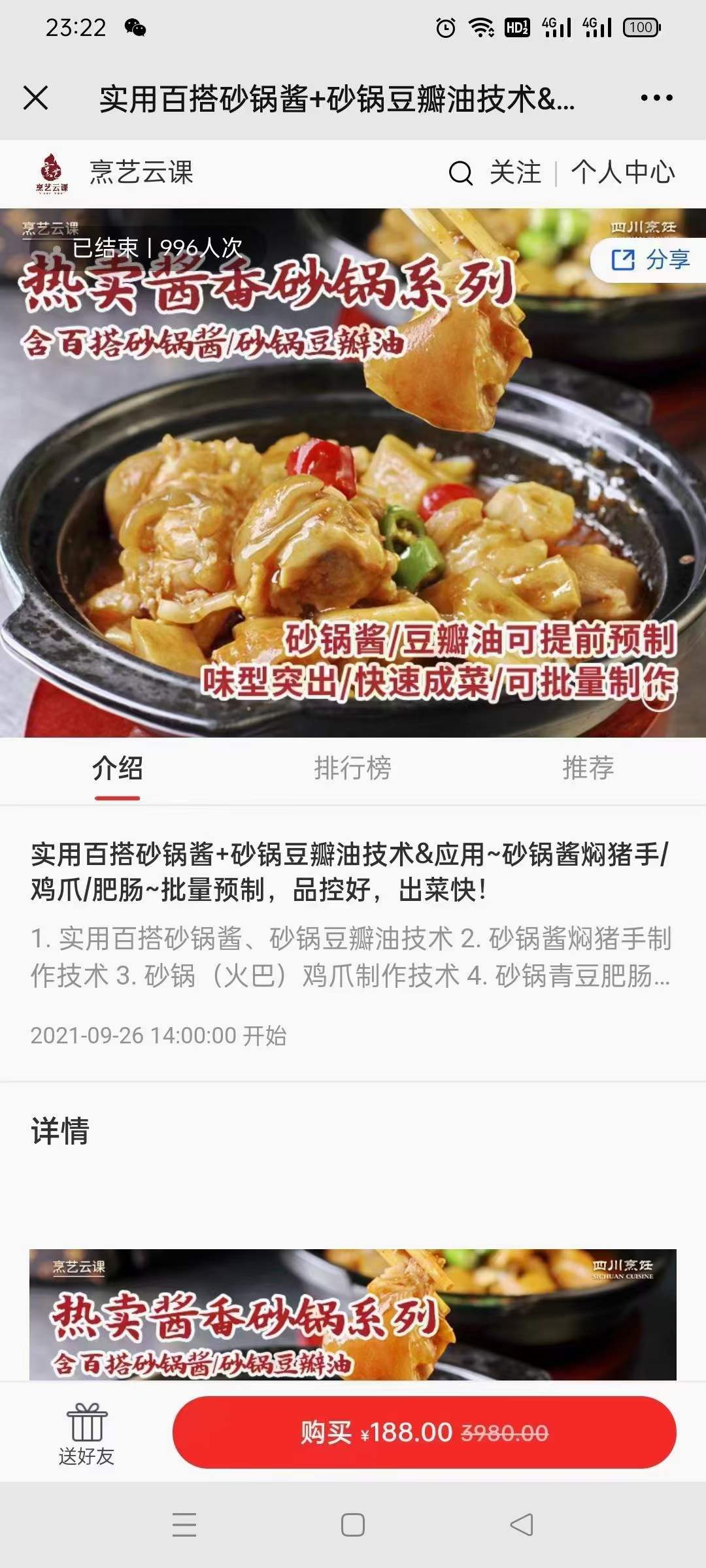Open 个人中心 personal center

pyautogui.click(x=622, y=173)
